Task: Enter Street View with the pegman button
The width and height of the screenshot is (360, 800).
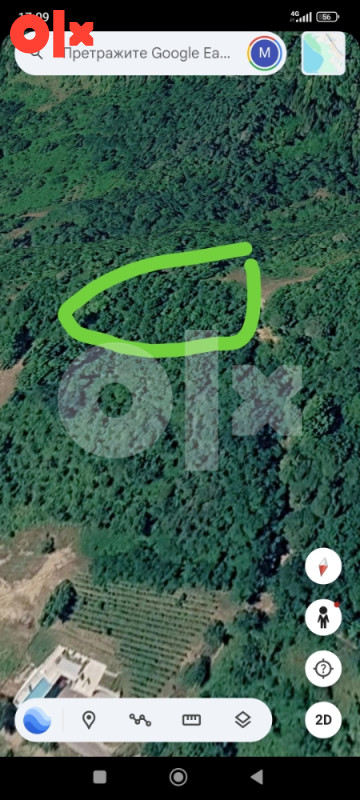Action: (x=323, y=617)
